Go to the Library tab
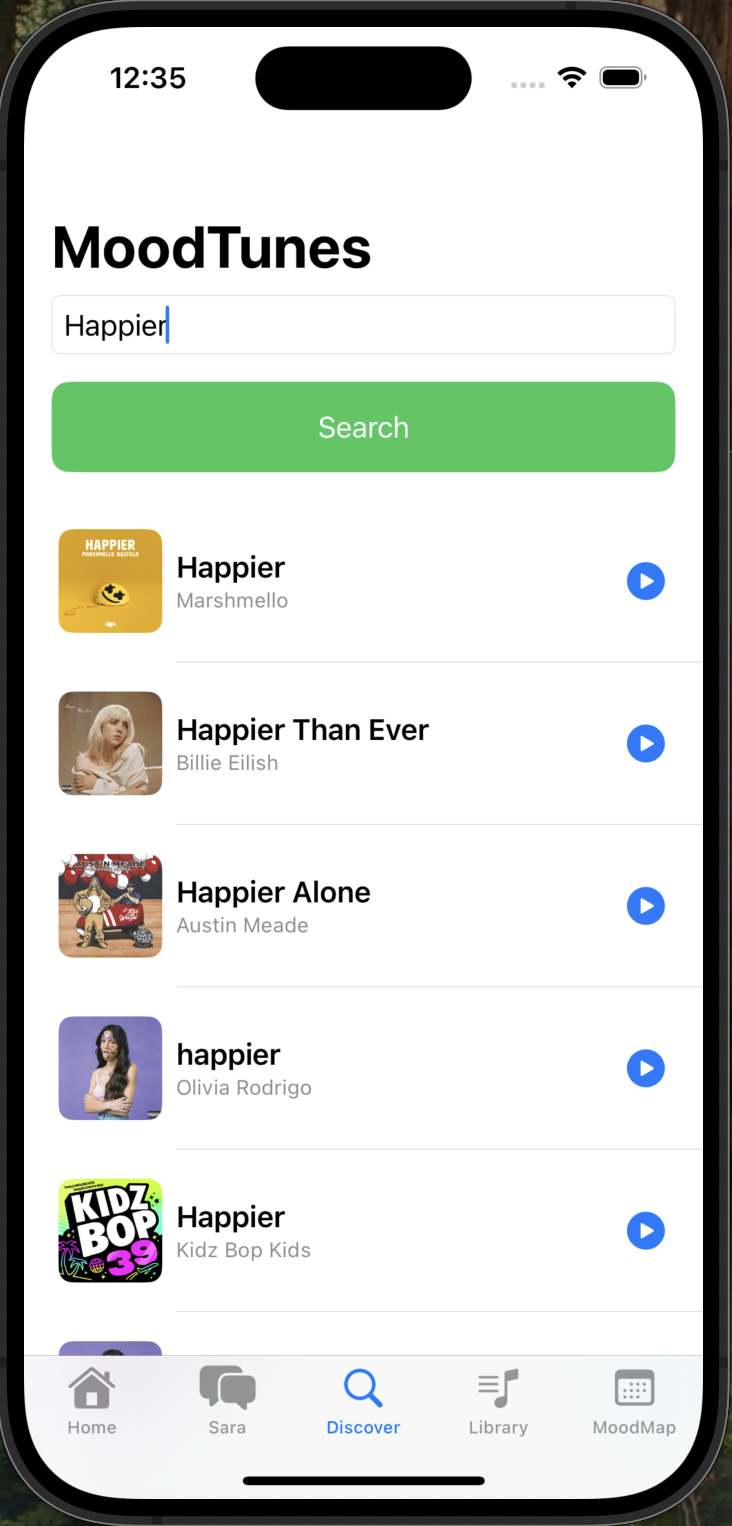 498,1402
